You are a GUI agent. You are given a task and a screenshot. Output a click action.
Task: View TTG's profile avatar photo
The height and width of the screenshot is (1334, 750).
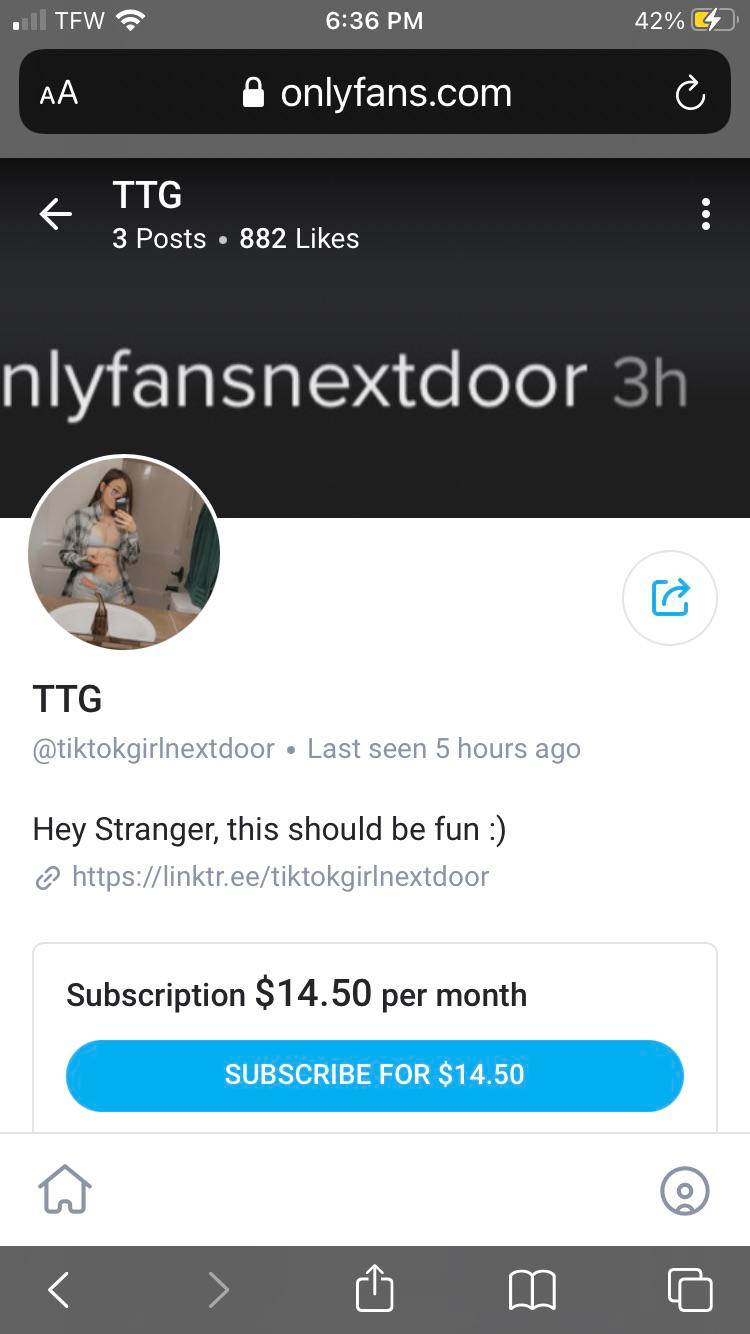click(124, 554)
